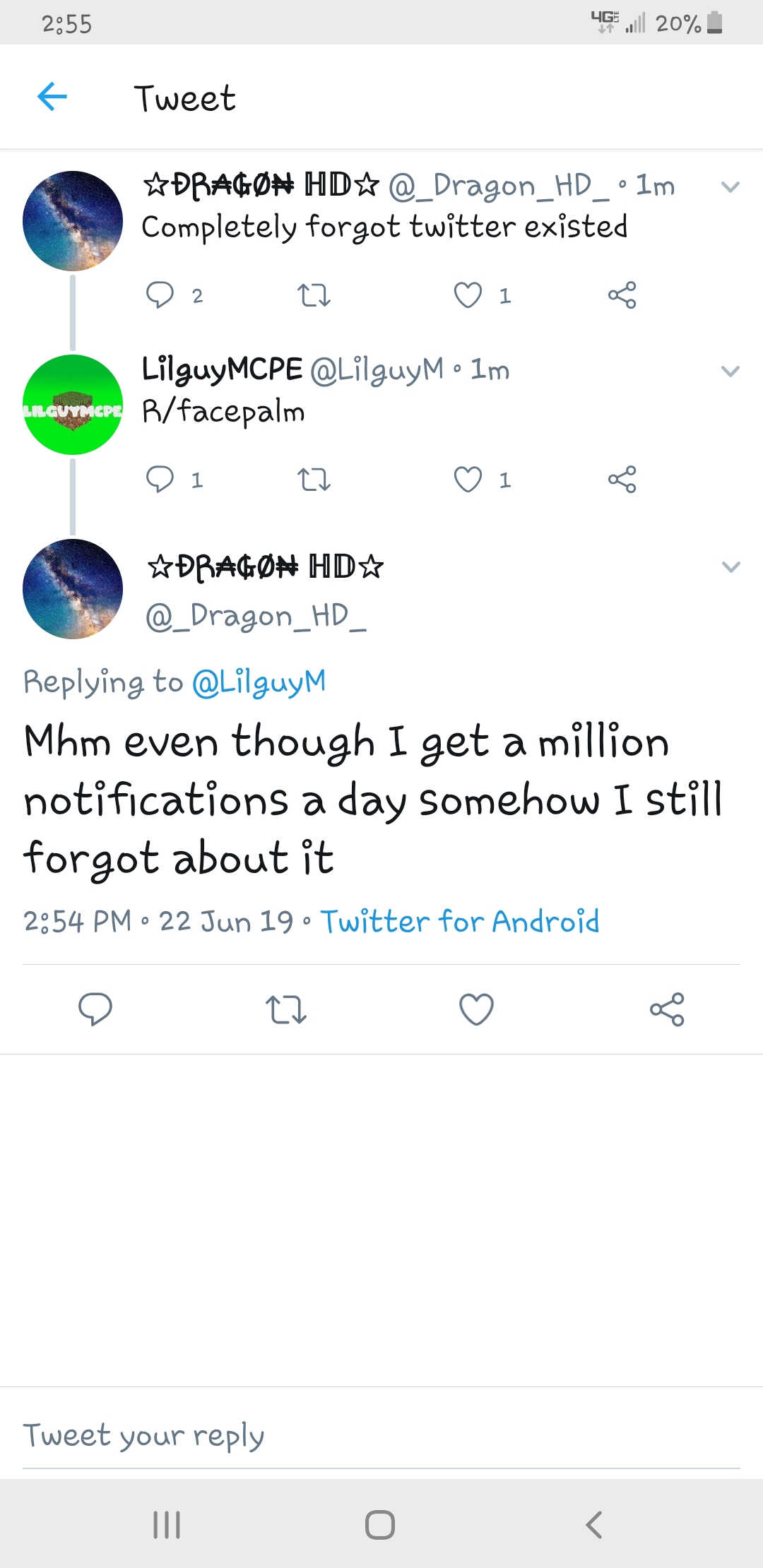Open LilguyMCPE's profile picture
This screenshot has height=1568, width=763.
73,404
